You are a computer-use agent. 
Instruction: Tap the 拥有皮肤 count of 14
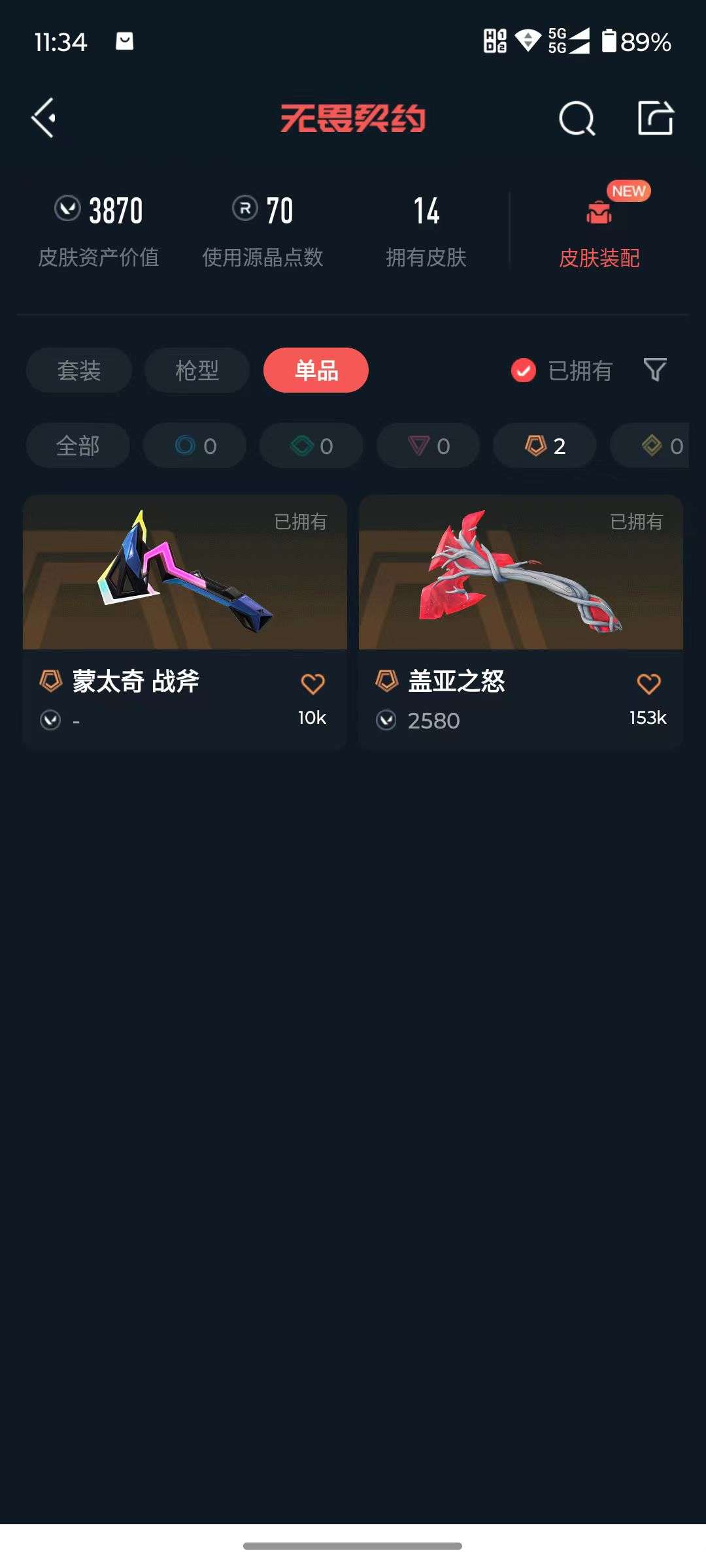point(426,229)
